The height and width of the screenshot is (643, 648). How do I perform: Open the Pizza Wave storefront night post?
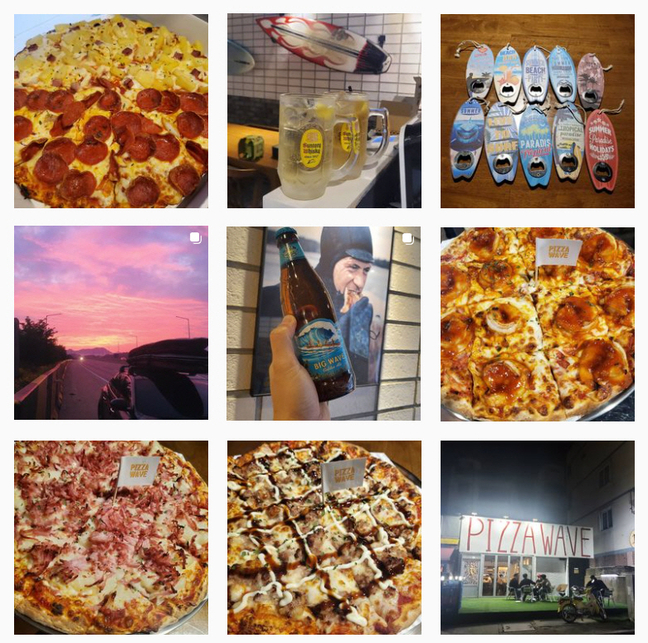coord(537,537)
